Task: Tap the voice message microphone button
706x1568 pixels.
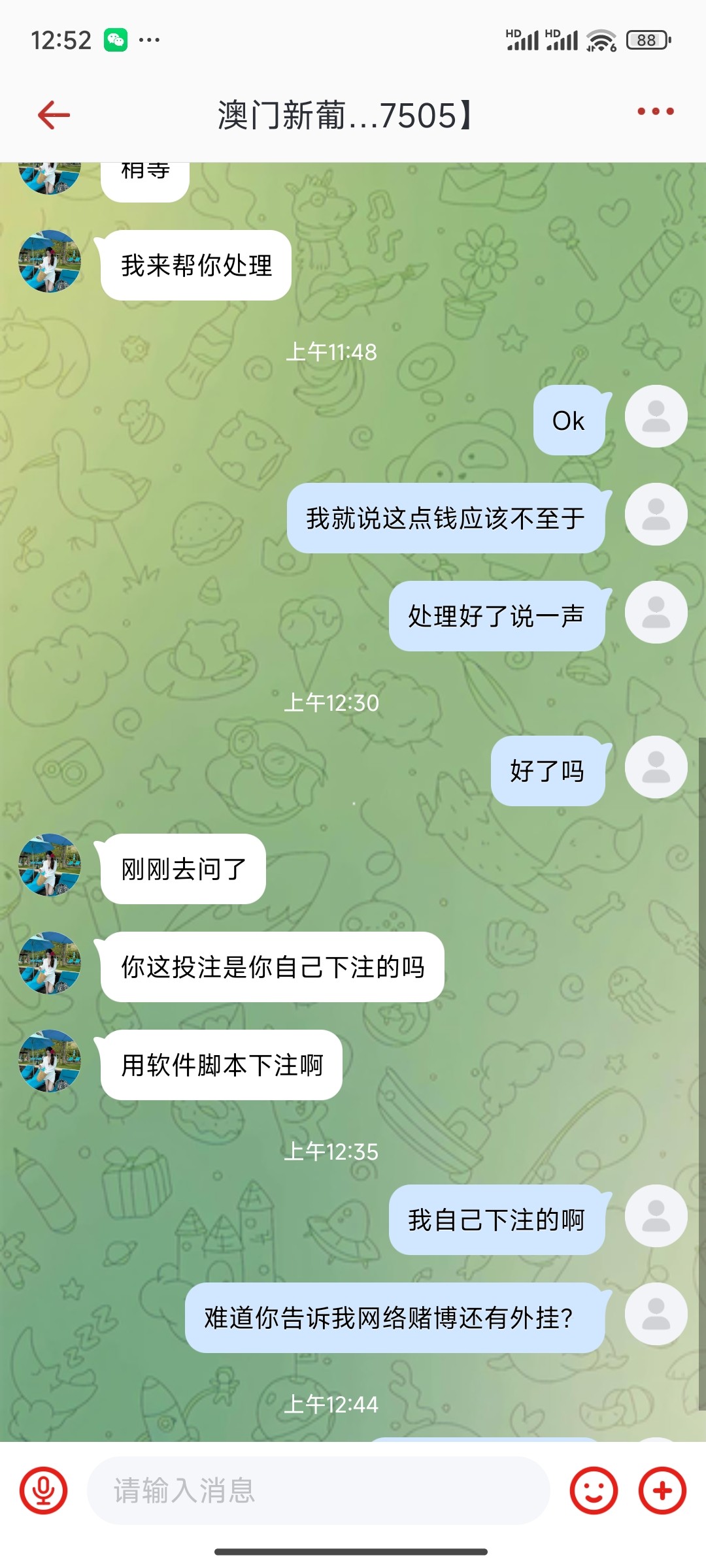Action: 44,1490
